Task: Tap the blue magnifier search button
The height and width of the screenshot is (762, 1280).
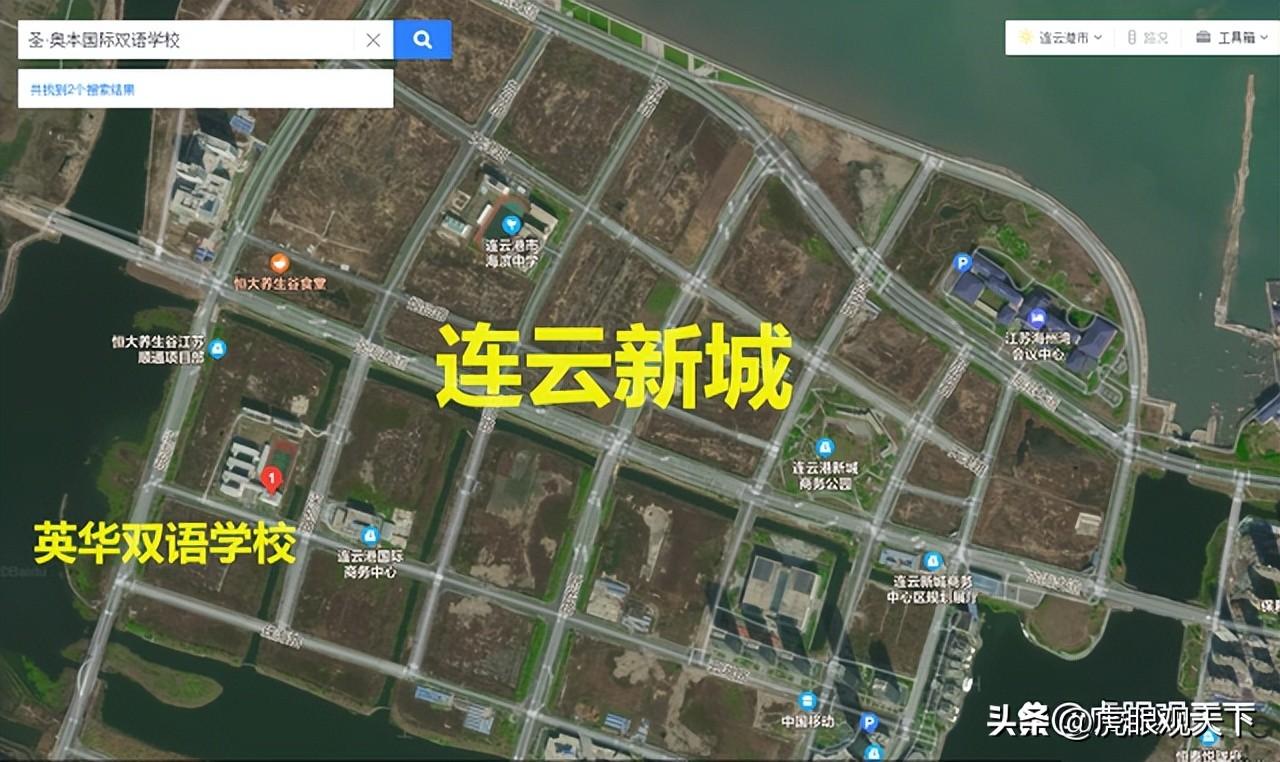Action: coord(422,40)
